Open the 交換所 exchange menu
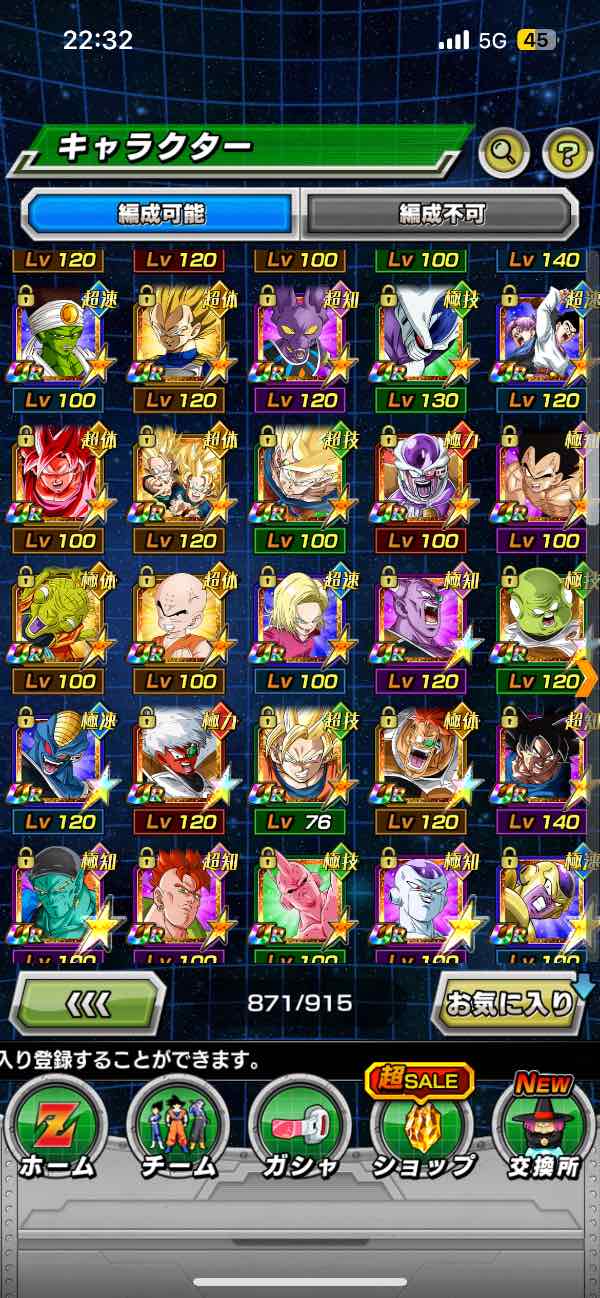Viewport: 600px width, 1298px height. tap(542, 1125)
